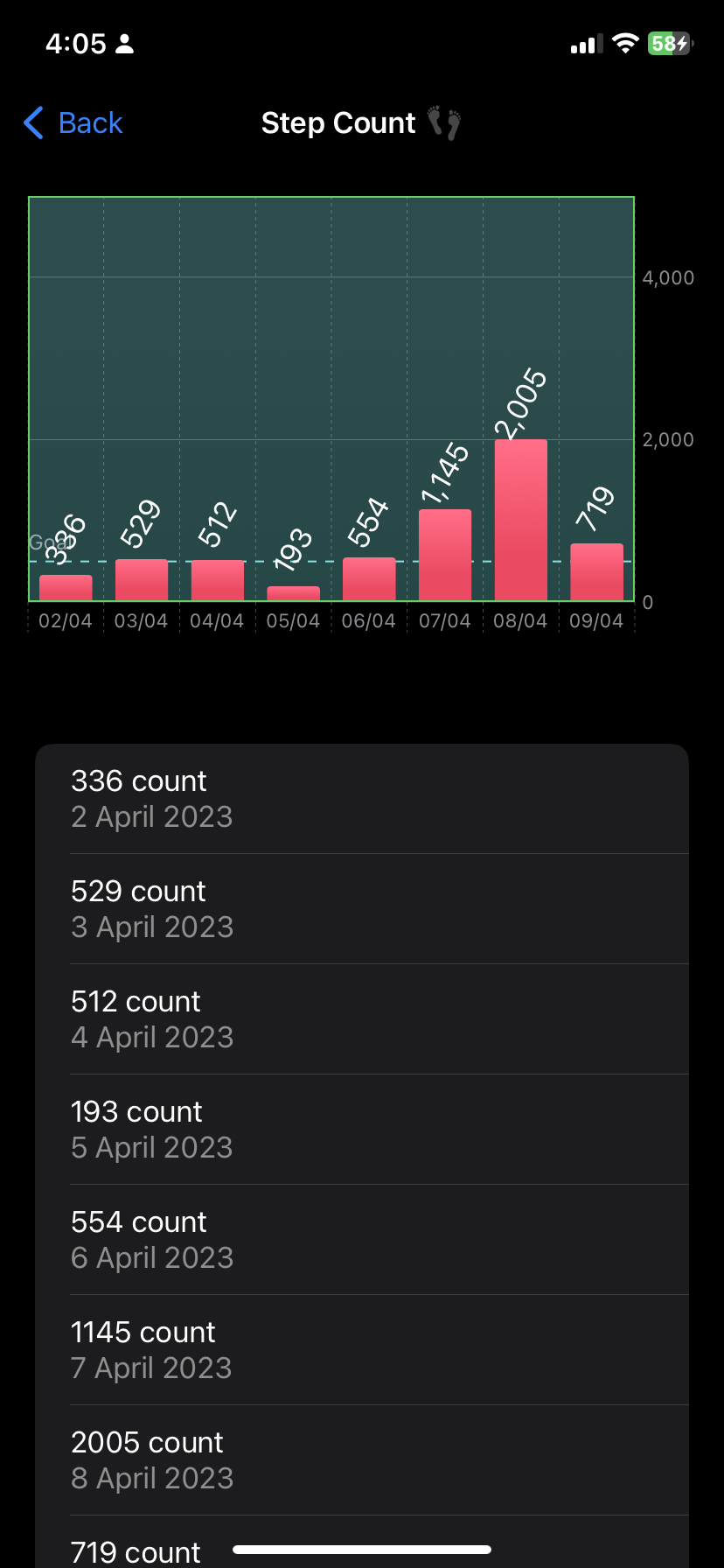Tap the 193 count row for 5 April
Image resolution: width=724 pixels, height=1568 pixels.
(x=362, y=1130)
